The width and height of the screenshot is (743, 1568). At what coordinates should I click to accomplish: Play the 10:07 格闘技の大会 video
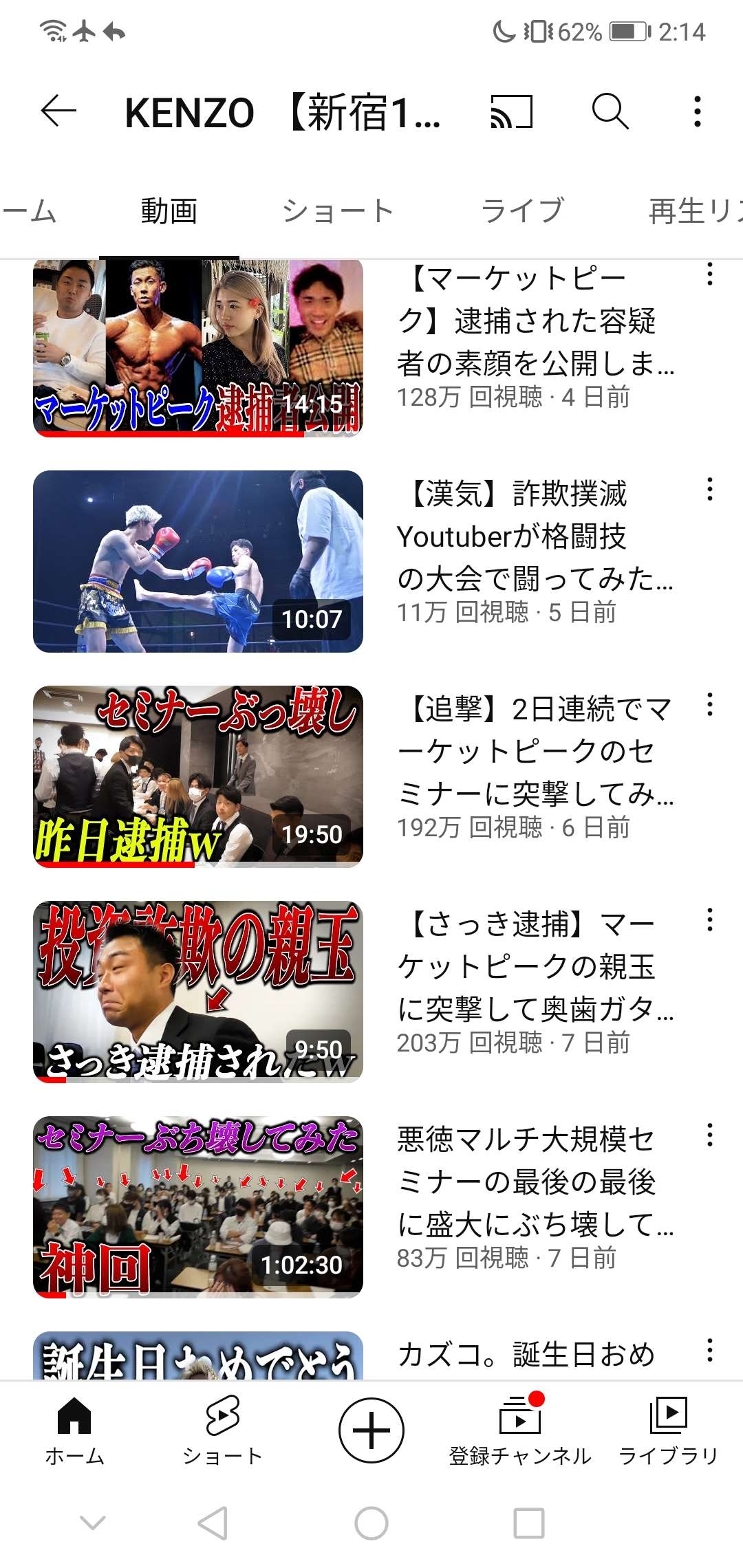pos(198,561)
